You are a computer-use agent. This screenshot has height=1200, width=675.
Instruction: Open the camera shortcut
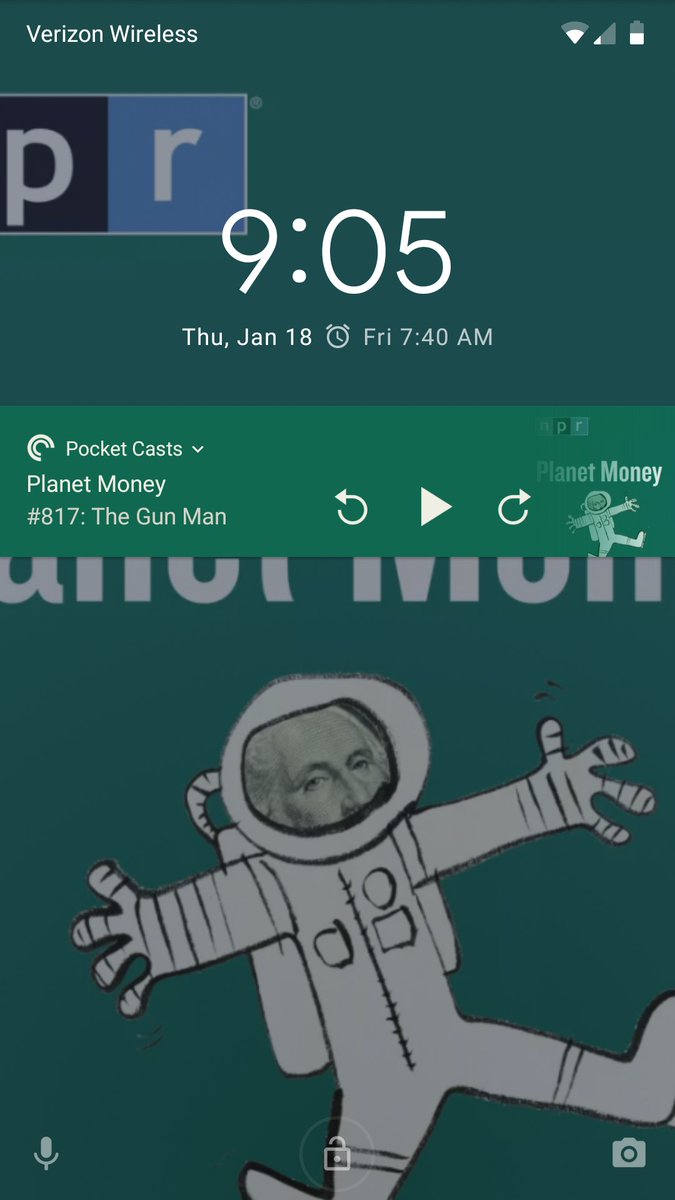click(629, 1154)
